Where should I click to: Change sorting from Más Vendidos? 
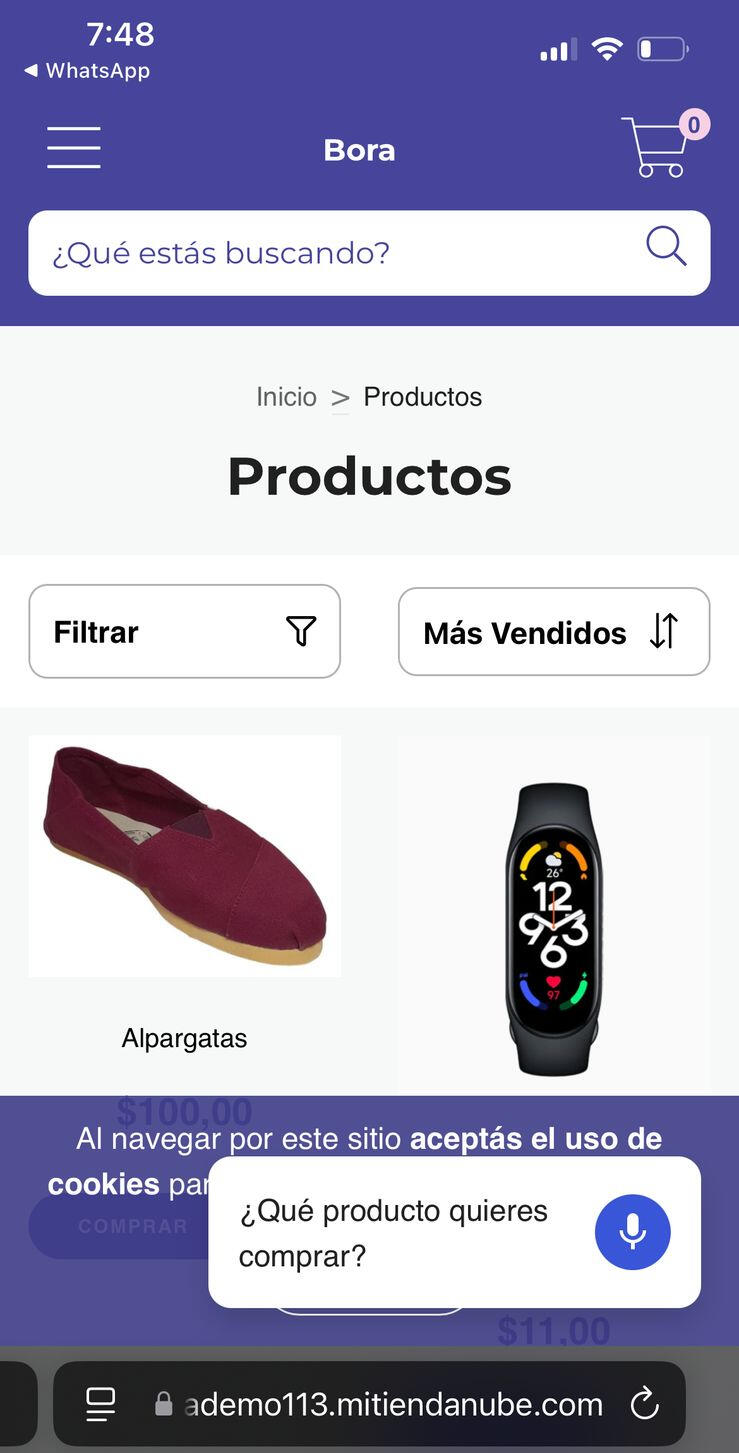553,632
